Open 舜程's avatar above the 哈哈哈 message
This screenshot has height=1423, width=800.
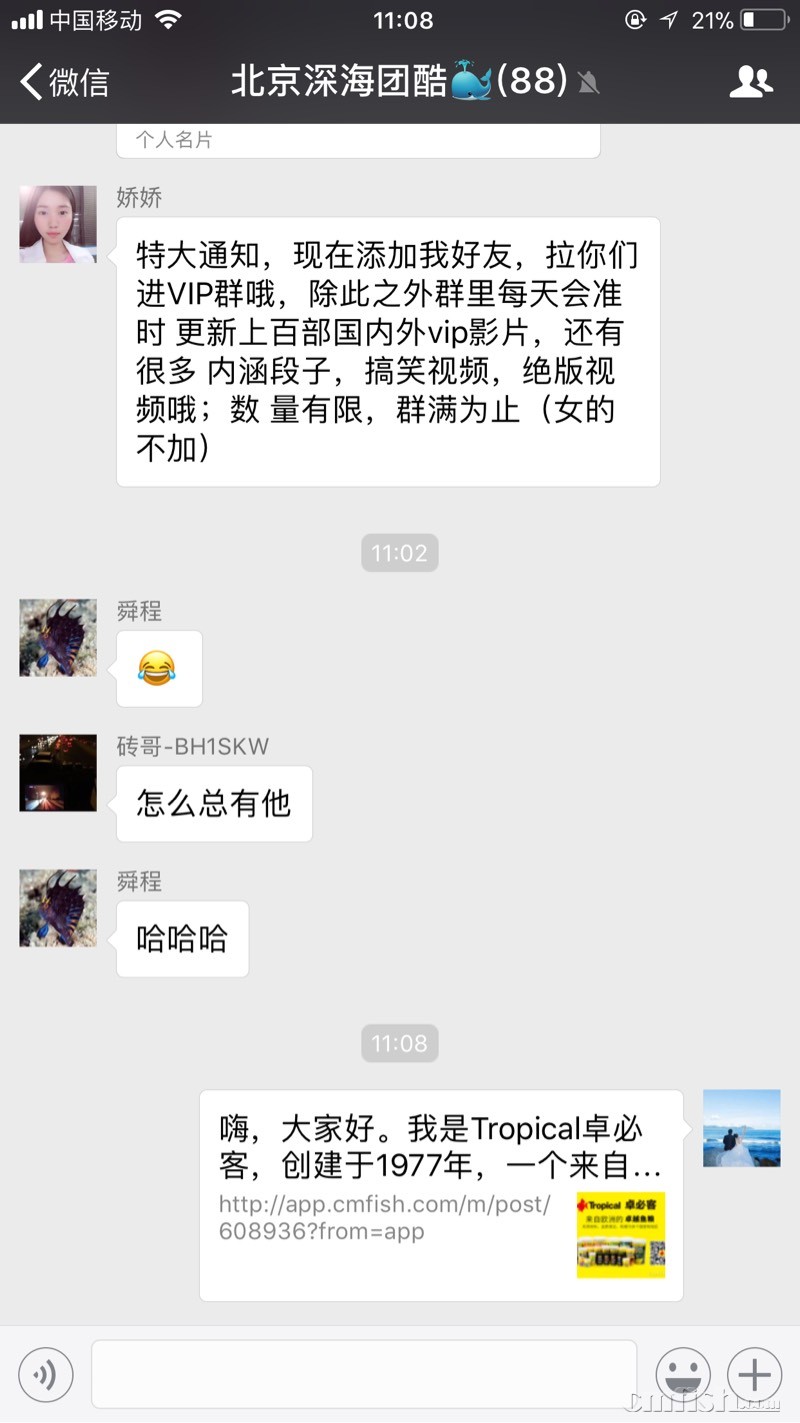58,908
